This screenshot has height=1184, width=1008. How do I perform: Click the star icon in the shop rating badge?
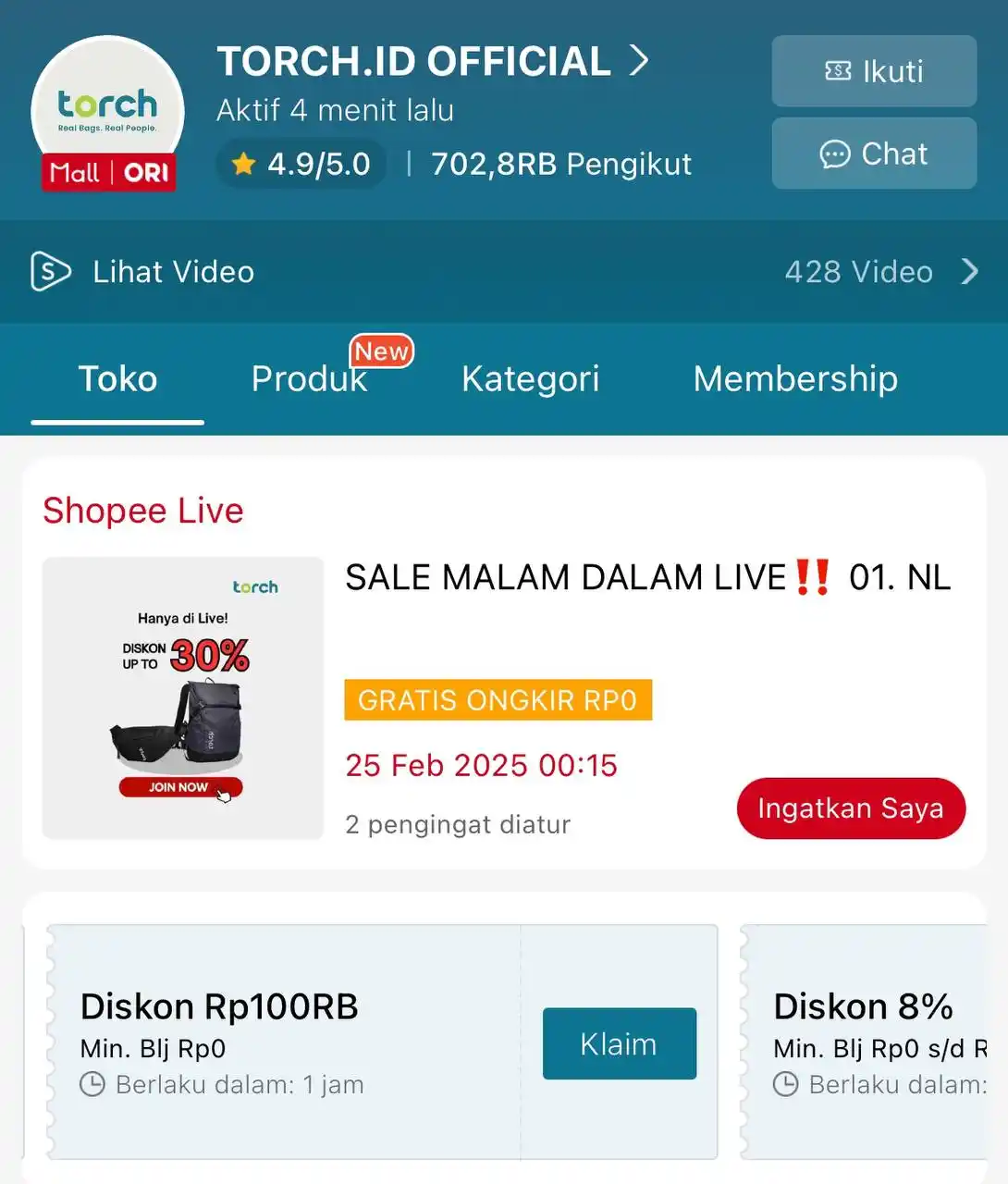243,163
